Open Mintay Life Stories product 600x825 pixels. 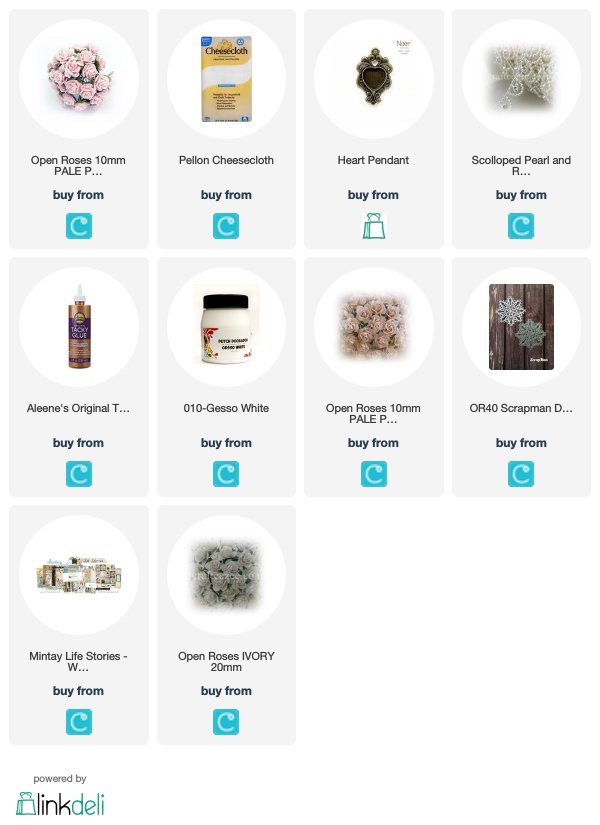[78, 574]
